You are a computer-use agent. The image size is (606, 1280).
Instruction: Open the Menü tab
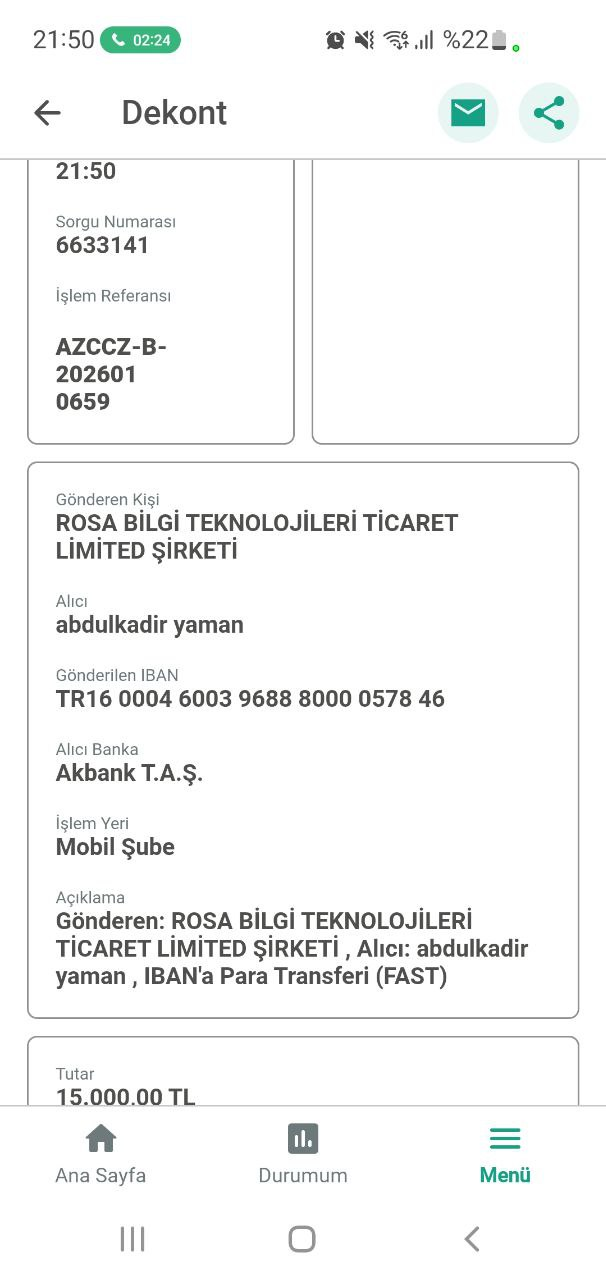tap(505, 1155)
